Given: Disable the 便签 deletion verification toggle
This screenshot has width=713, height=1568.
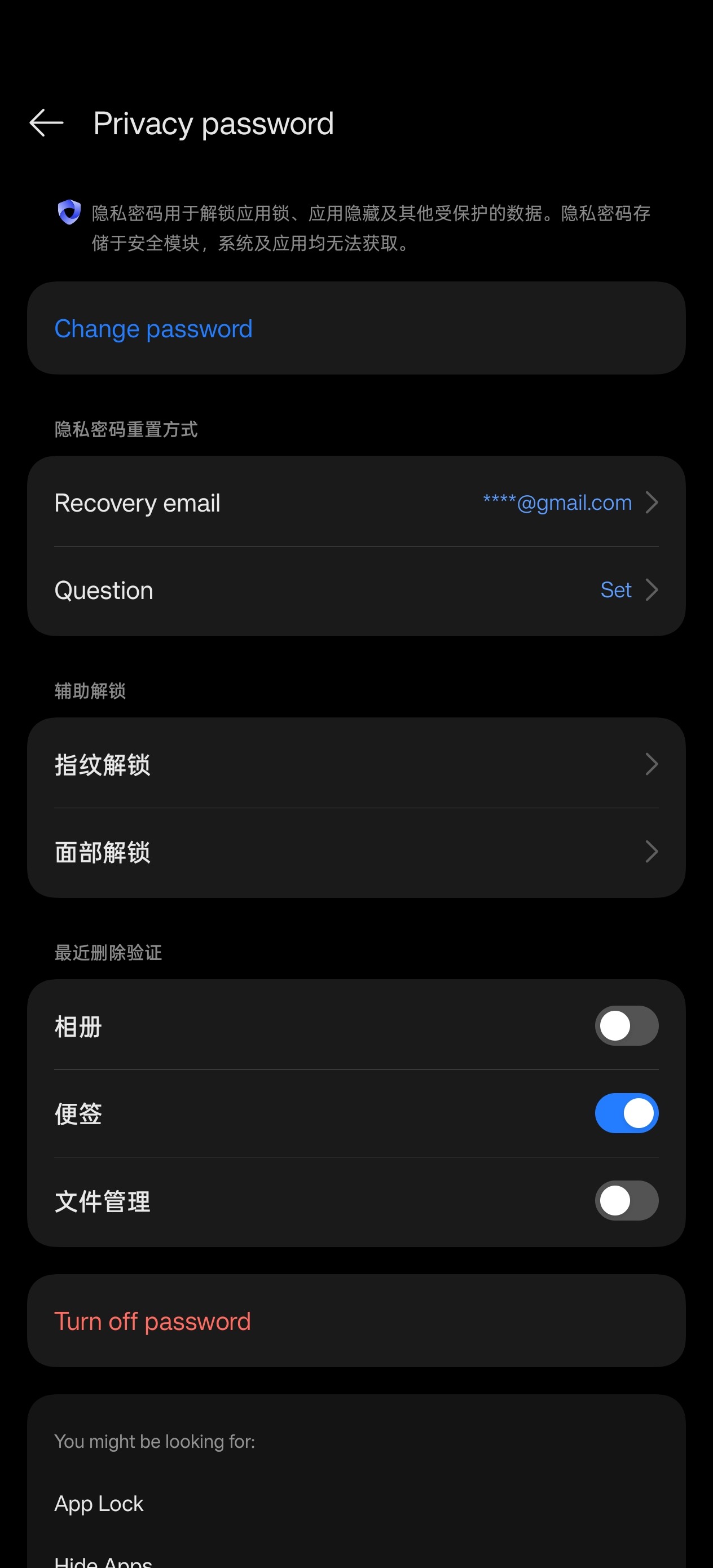Looking at the screenshot, I should [626, 1113].
